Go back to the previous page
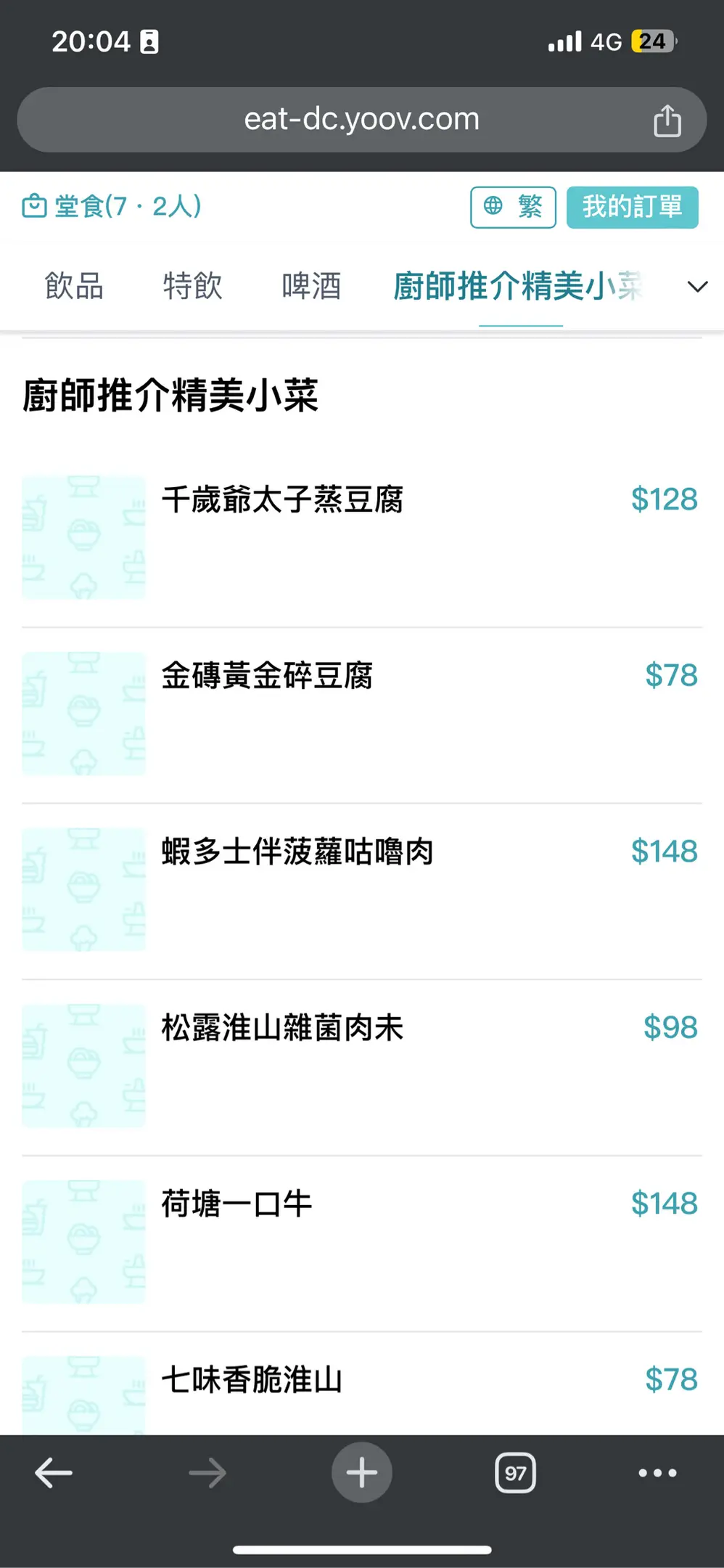The width and height of the screenshot is (724, 1568). click(x=54, y=1473)
